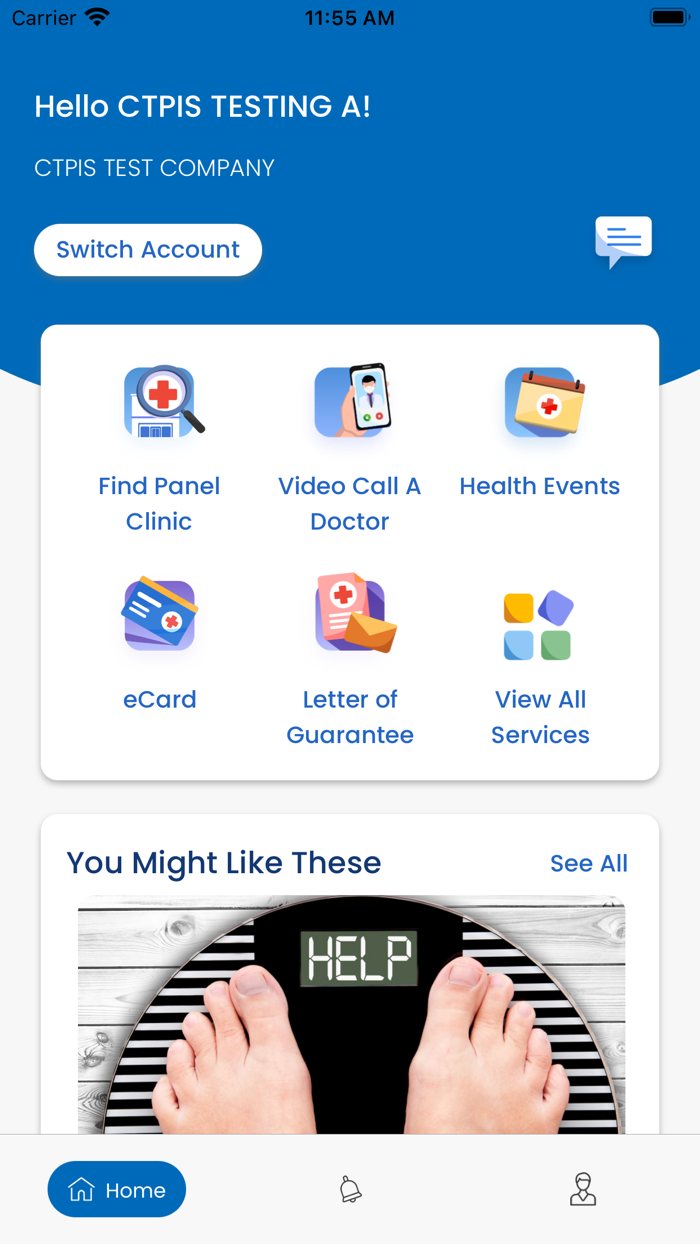Tap the Switch Account button

coord(148,250)
